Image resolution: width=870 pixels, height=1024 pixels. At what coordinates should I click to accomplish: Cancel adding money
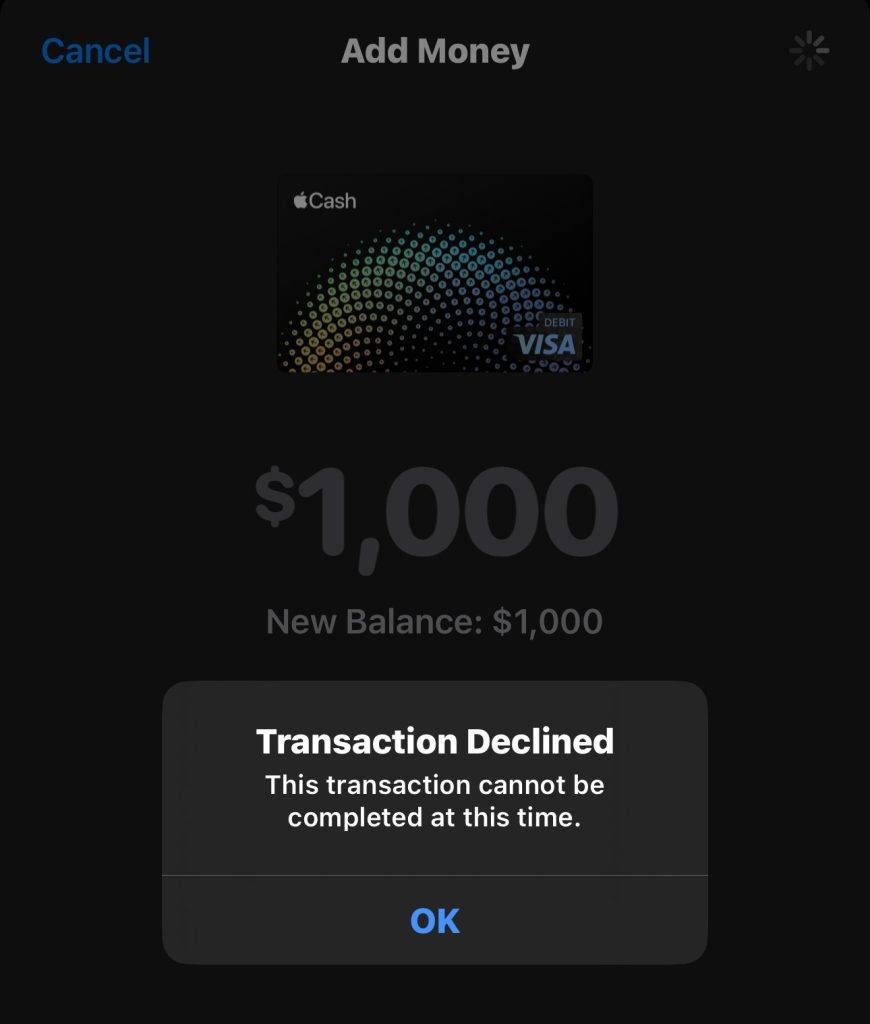coord(96,51)
